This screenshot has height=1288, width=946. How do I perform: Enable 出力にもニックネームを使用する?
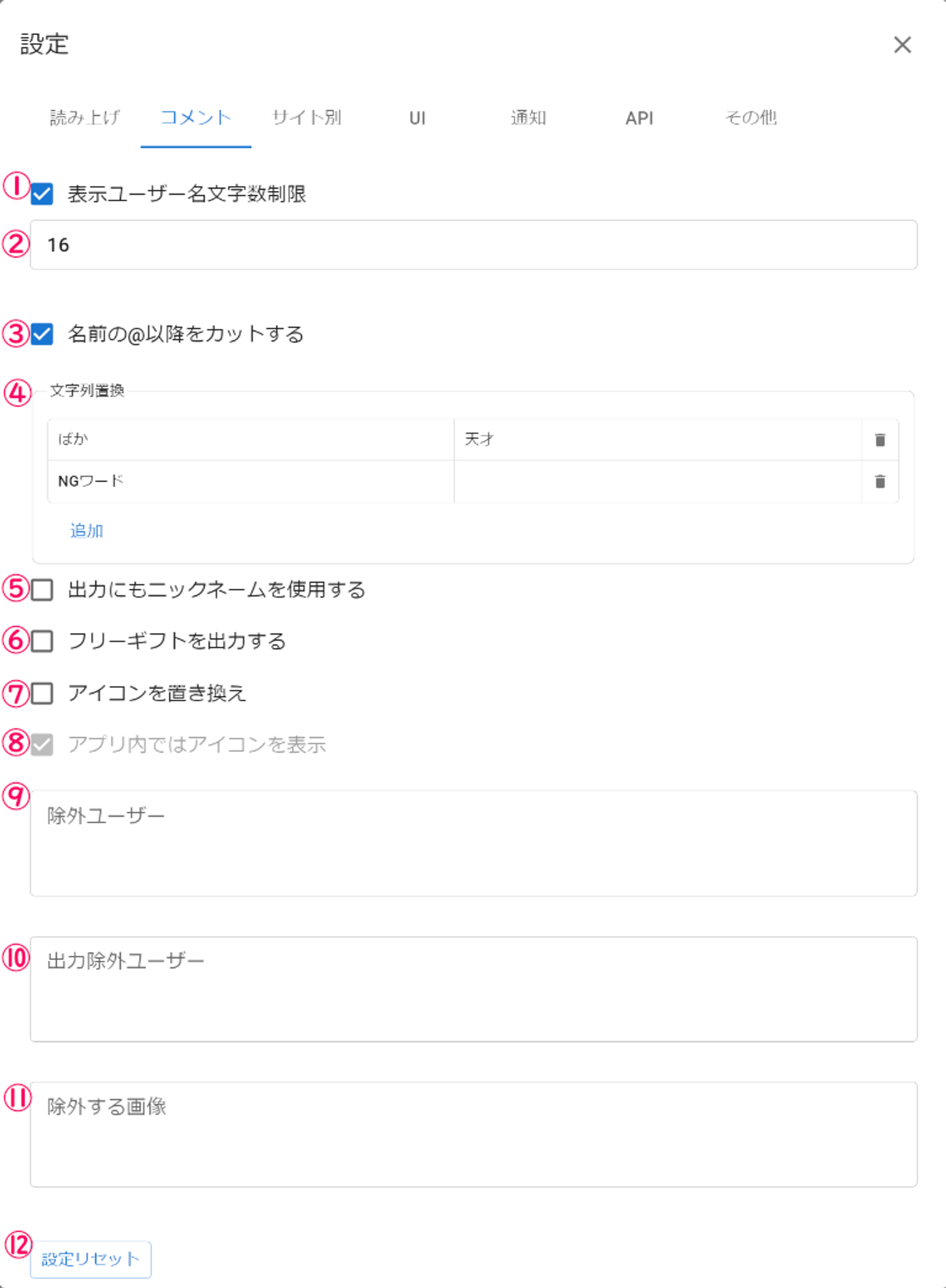pos(42,590)
